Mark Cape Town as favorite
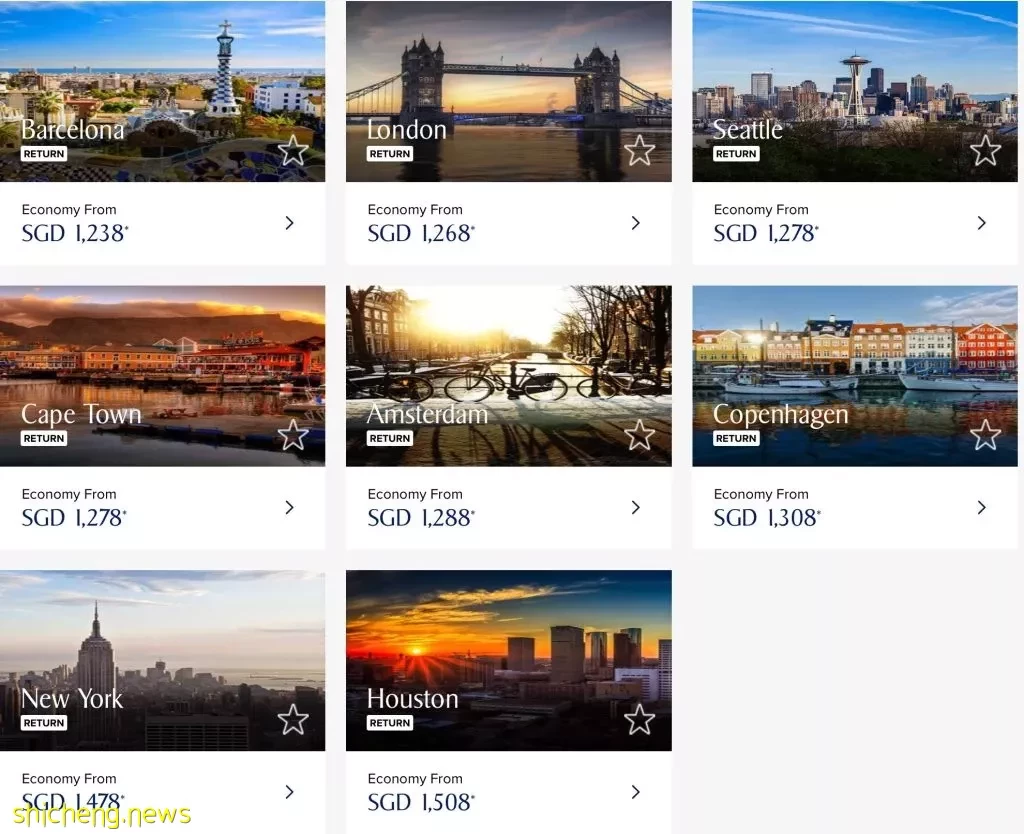The width and height of the screenshot is (1024, 834). coord(293,435)
